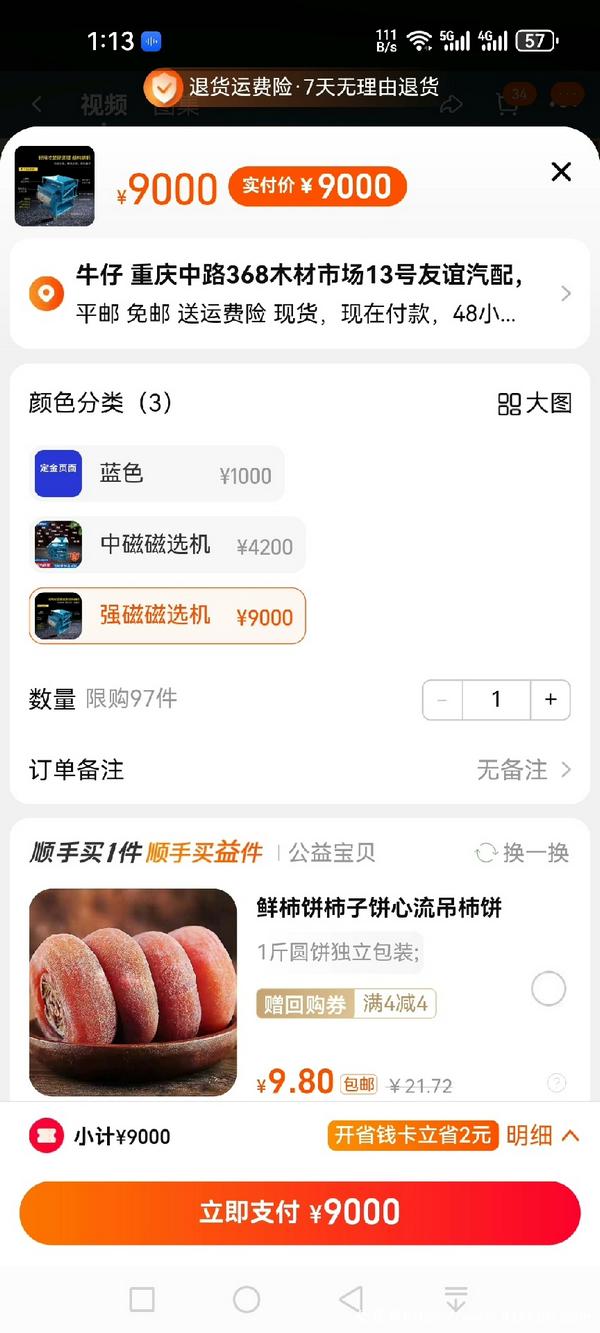Switch to 大图 large image view
The height and width of the screenshot is (1333, 600).
534,403
